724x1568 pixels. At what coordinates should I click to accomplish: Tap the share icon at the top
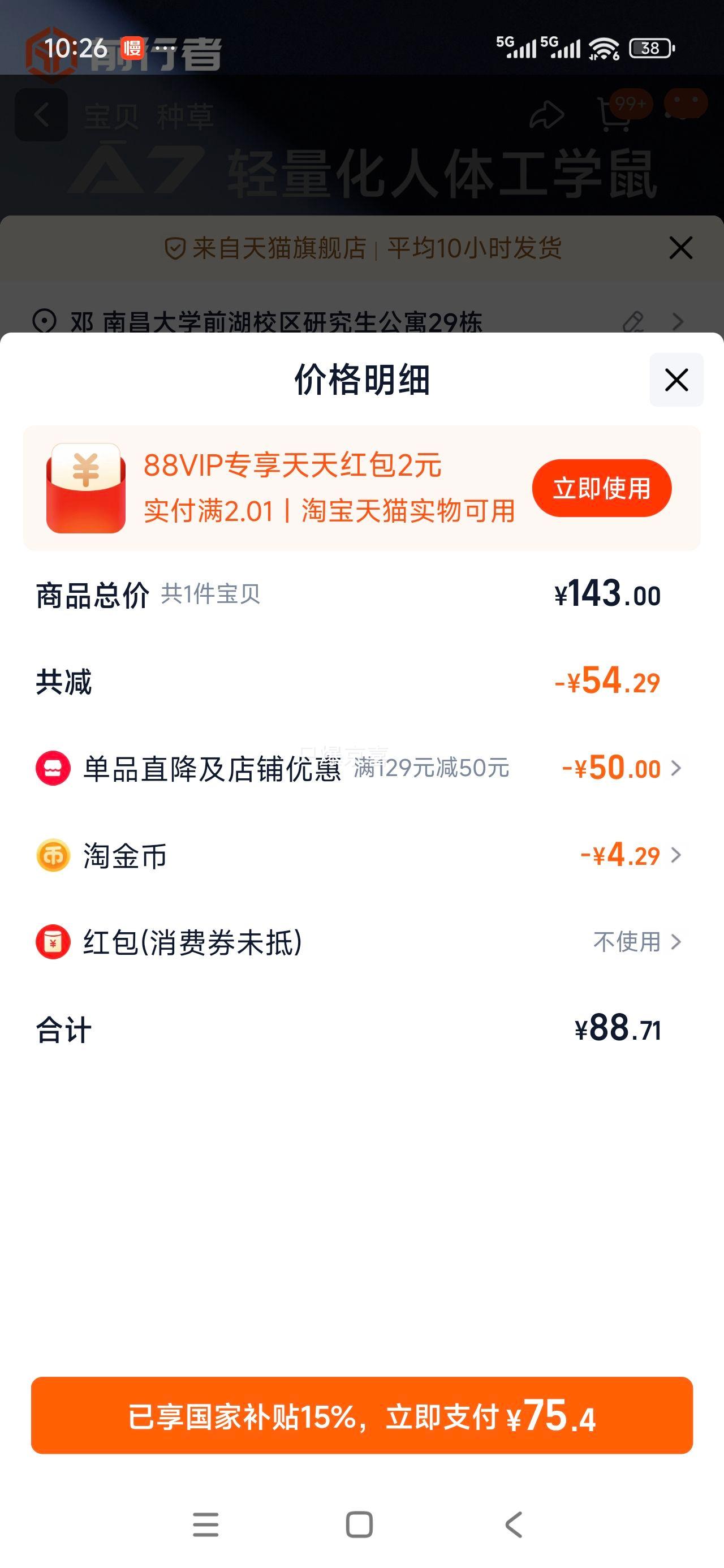click(x=547, y=113)
